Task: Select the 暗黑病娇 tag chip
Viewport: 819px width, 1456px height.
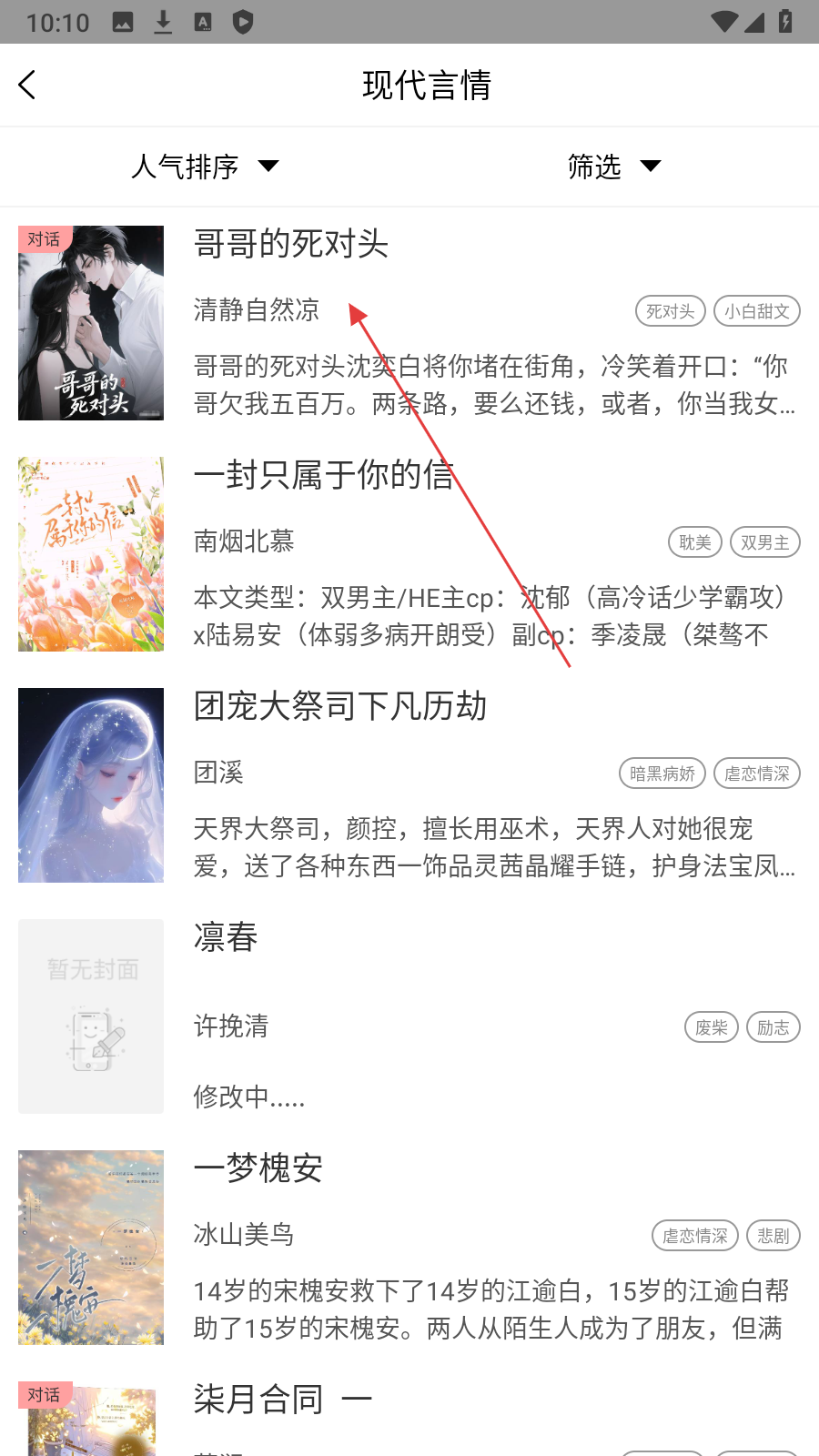Action: (x=662, y=773)
